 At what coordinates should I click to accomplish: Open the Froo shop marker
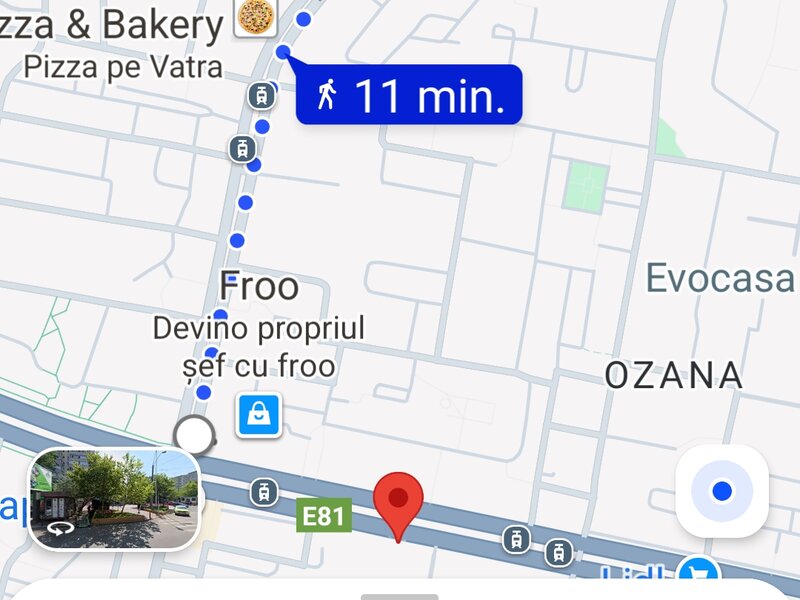pos(259,415)
